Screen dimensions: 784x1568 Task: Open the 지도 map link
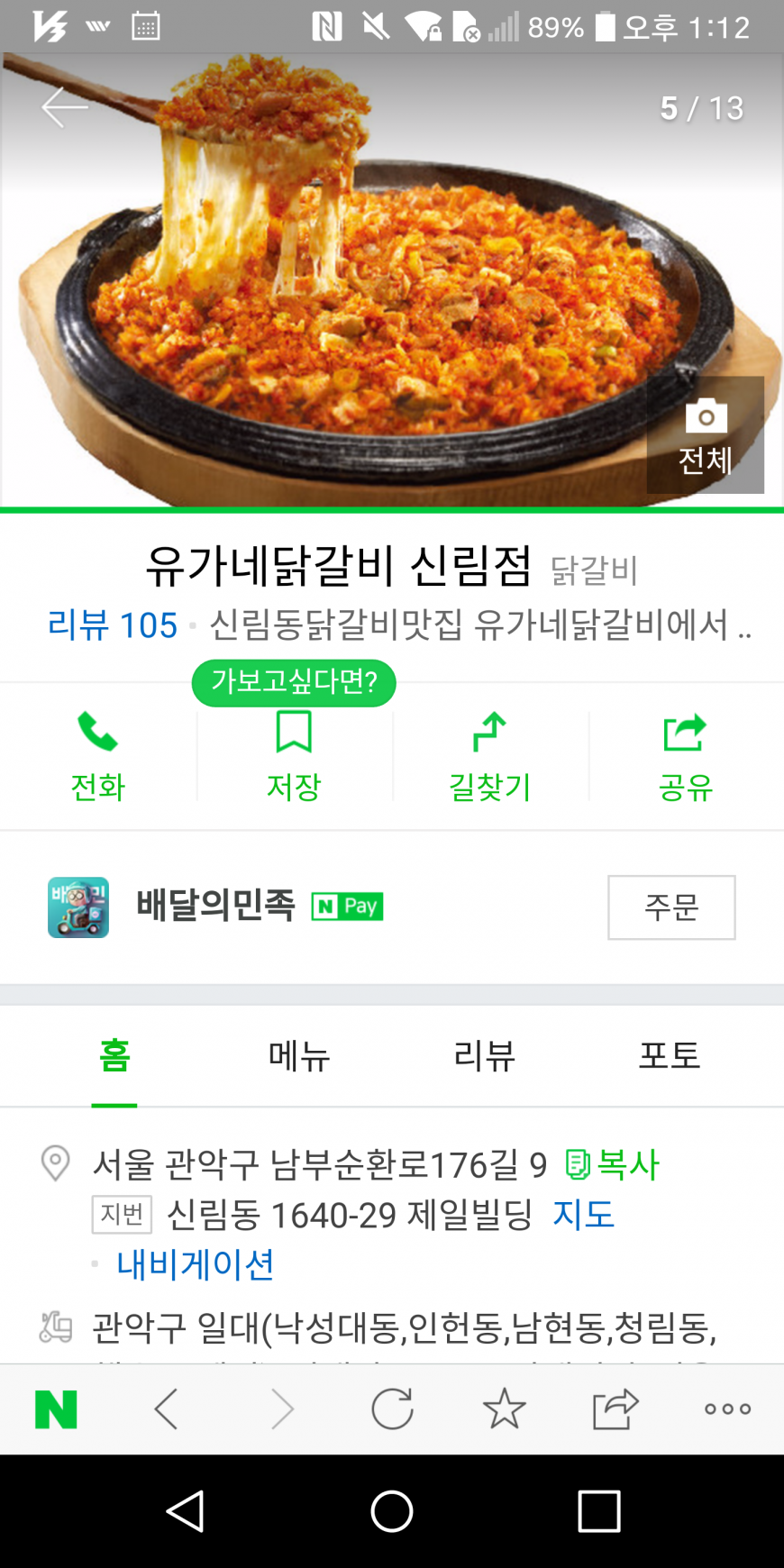tap(584, 1215)
